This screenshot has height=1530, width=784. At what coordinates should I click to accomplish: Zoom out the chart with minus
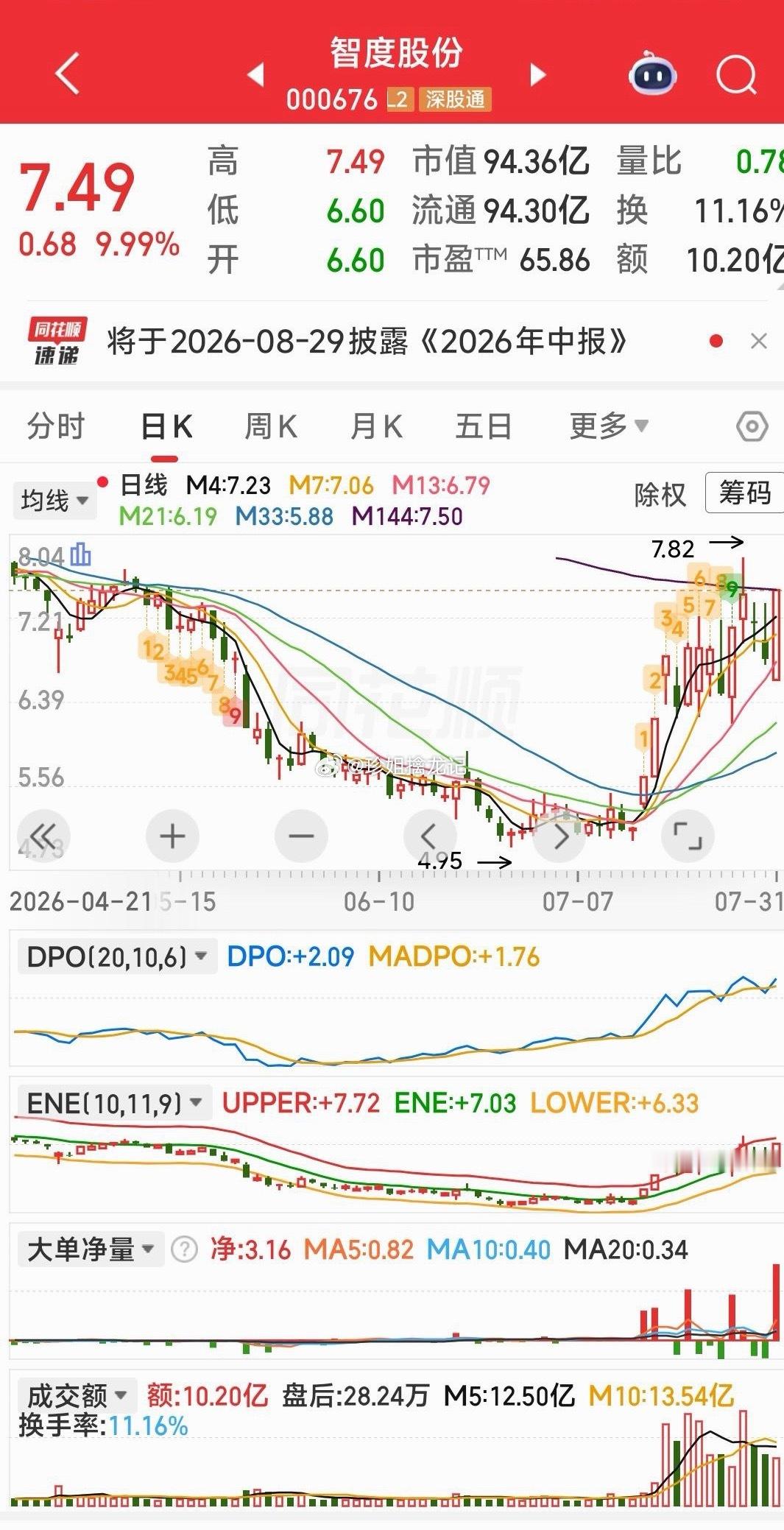point(301,836)
